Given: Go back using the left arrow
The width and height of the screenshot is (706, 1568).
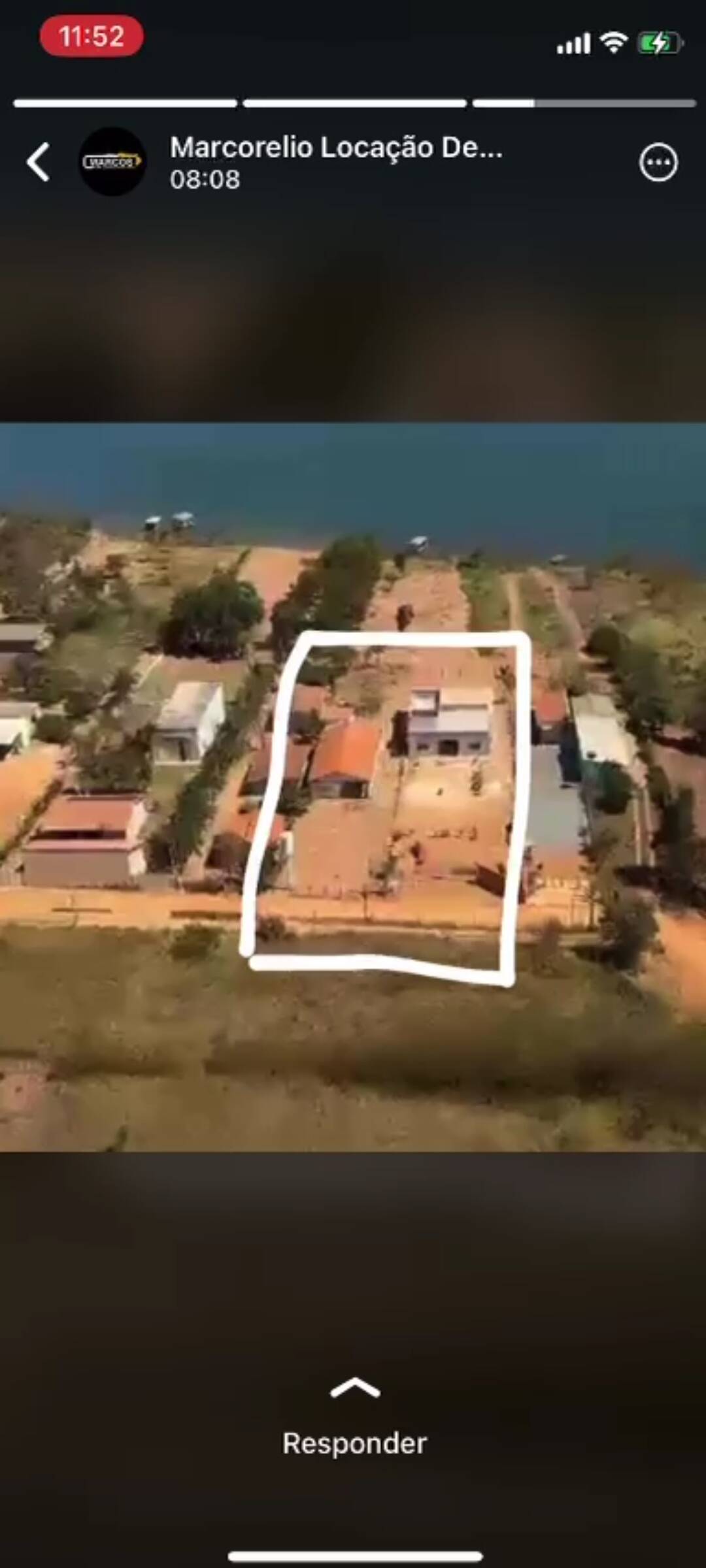Looking at the screenshot, I should coord(38,162).
